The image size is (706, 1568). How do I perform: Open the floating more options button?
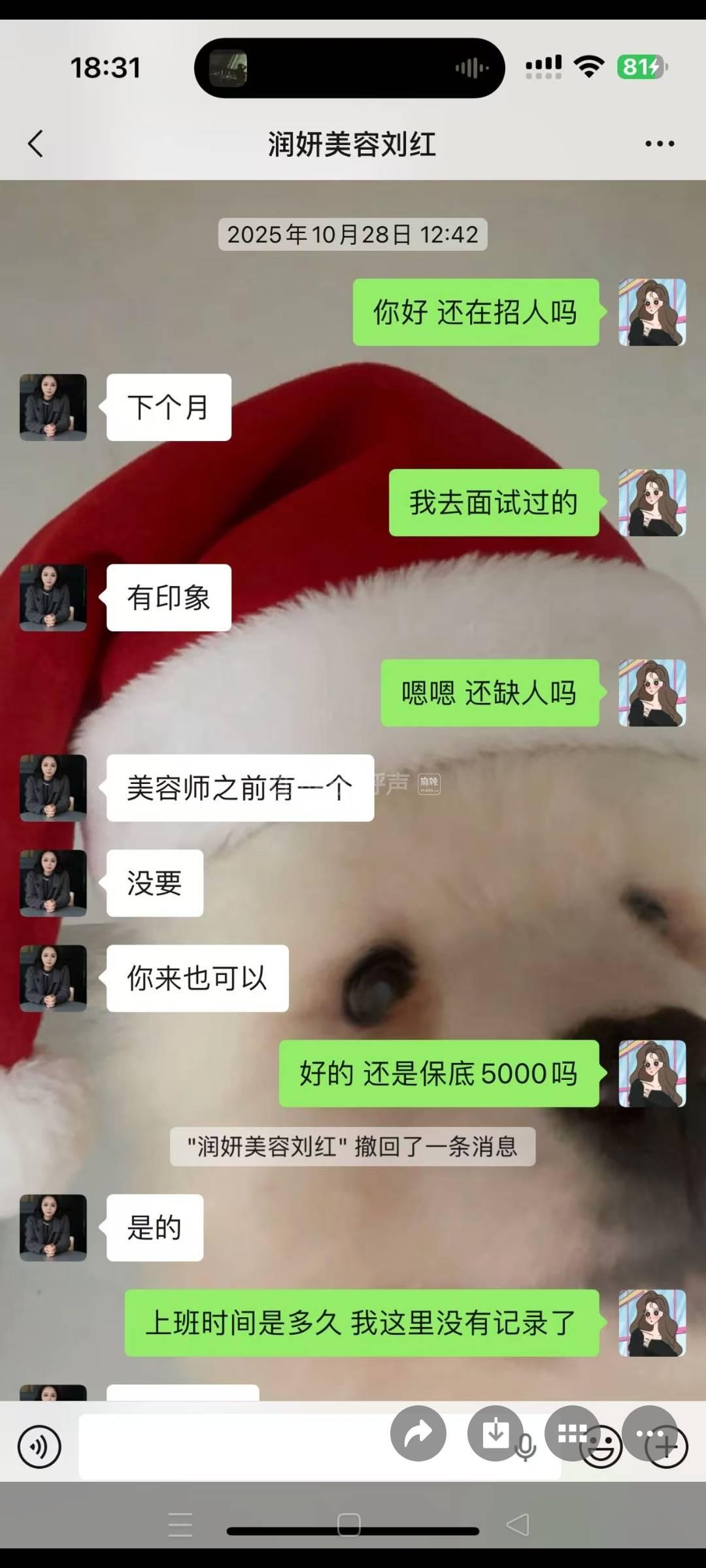(649, 1433)
